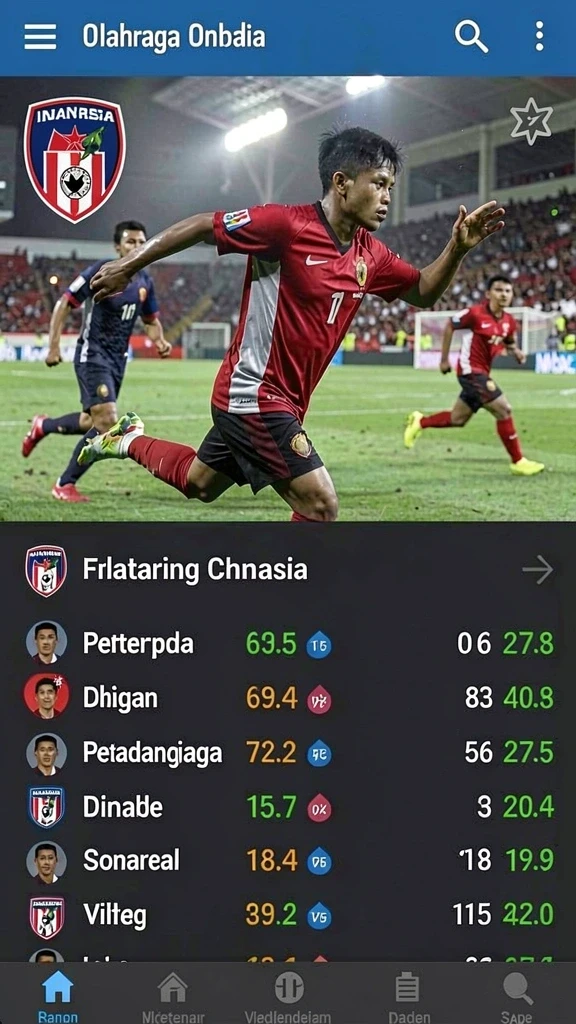This screenshot has width=576, height=1024.
Task: Switch to the Ranon home tab
Action: click(57, 995)
